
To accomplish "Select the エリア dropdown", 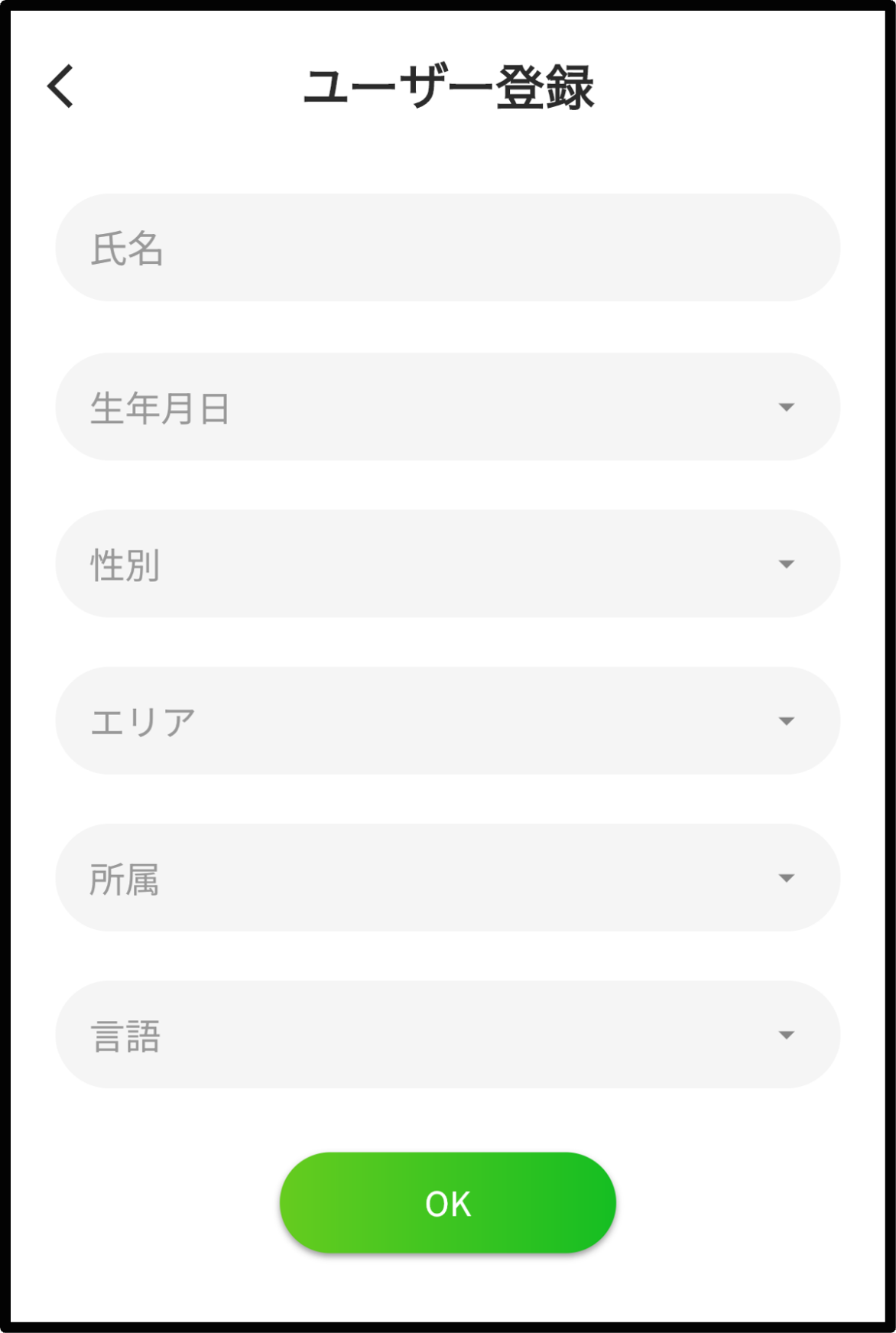I will (447, 721).
